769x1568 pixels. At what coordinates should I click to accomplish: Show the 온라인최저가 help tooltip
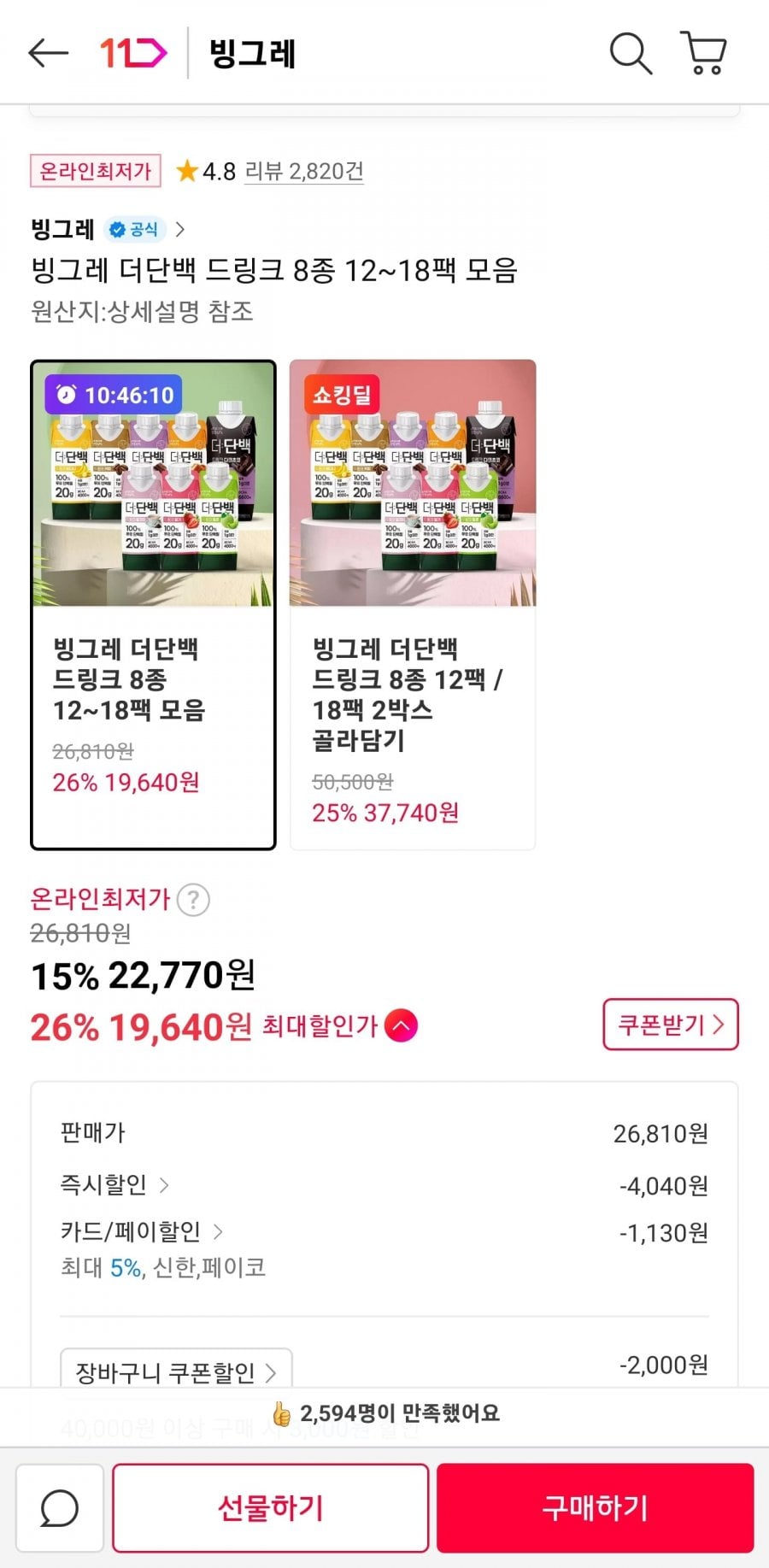pos(194,900)
